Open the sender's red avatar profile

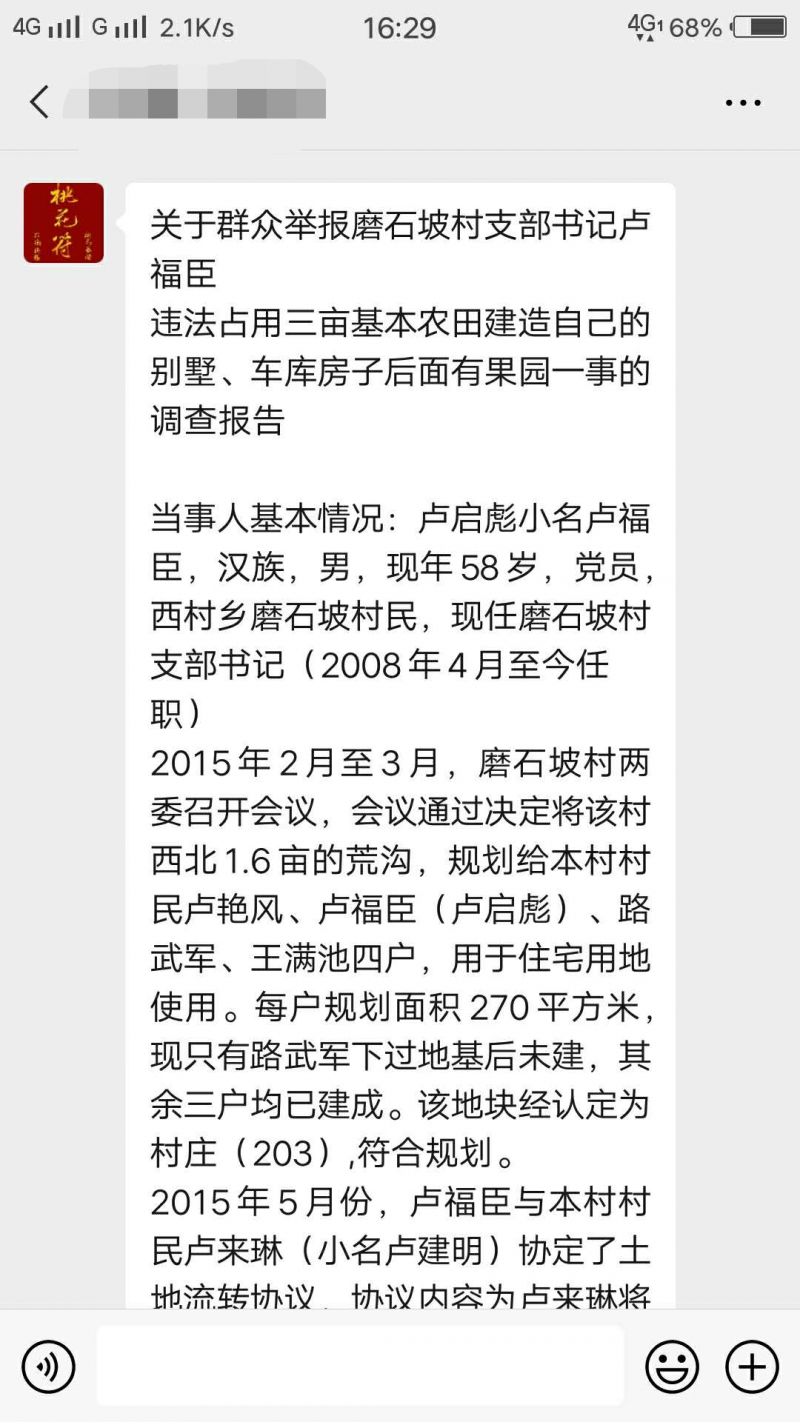pos(64,223)
